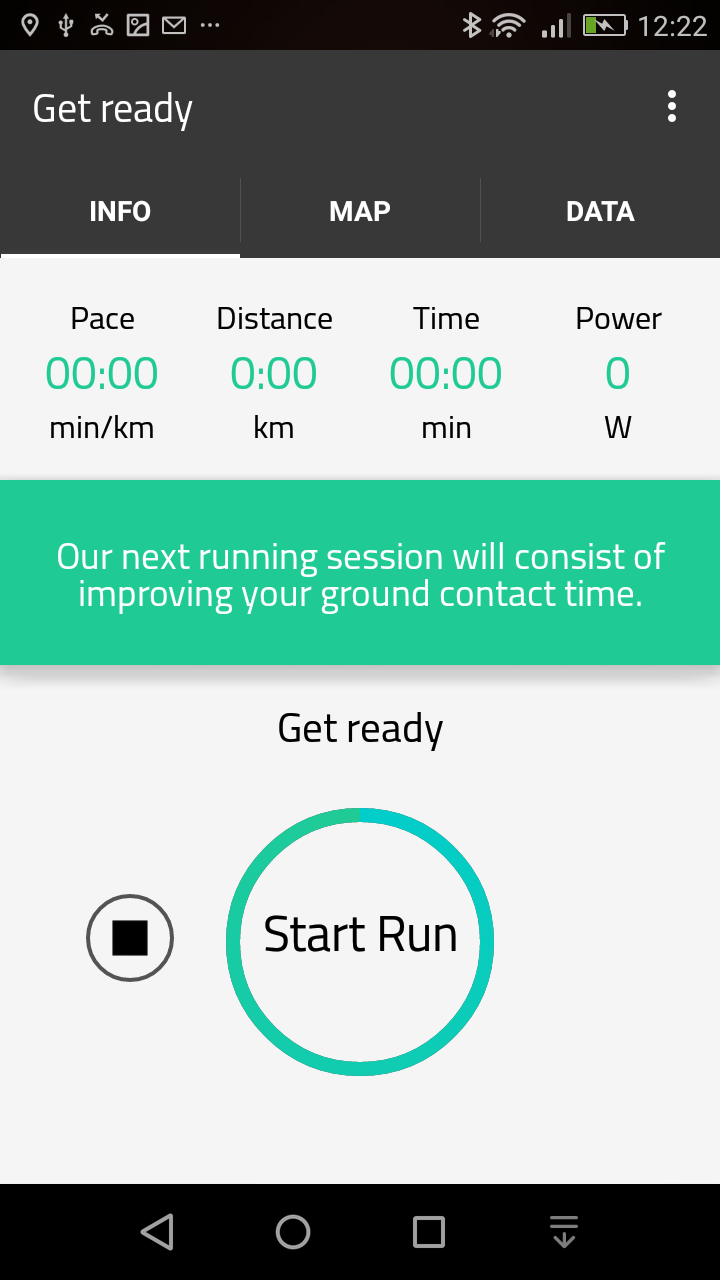The image size is (720, 1280).
Task: Select the INFO tab
Action: (120, 212)
